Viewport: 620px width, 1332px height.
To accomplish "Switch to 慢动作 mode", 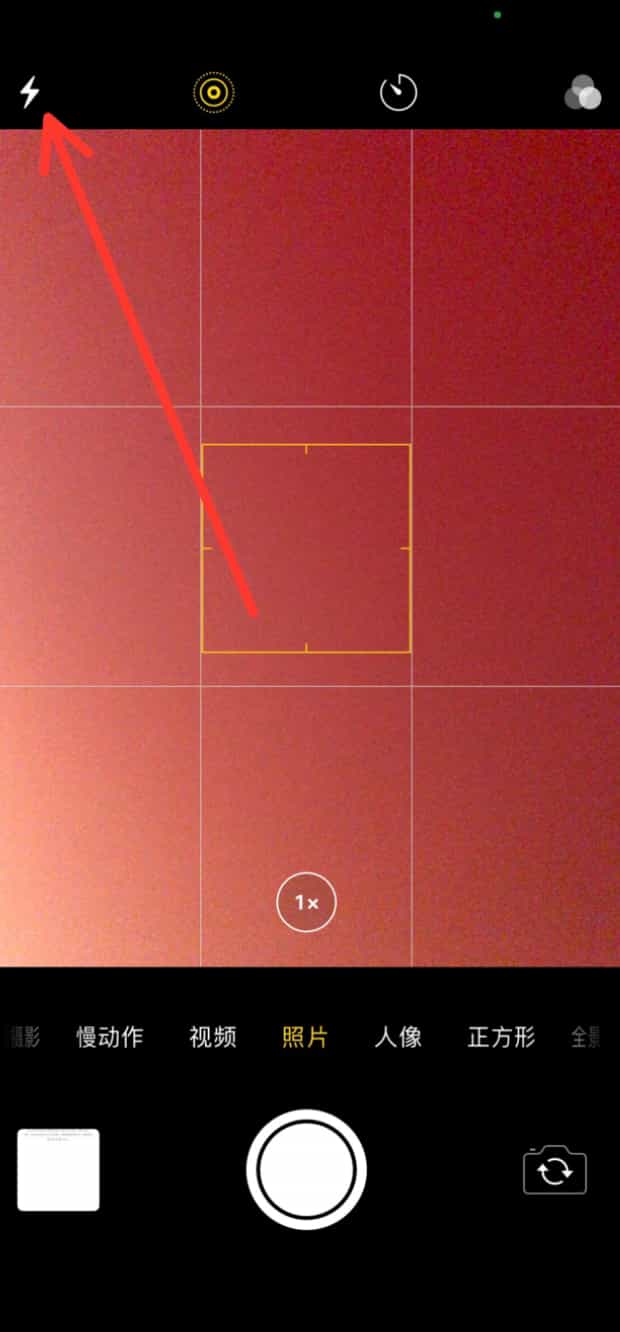I will tap(110, 1037).
